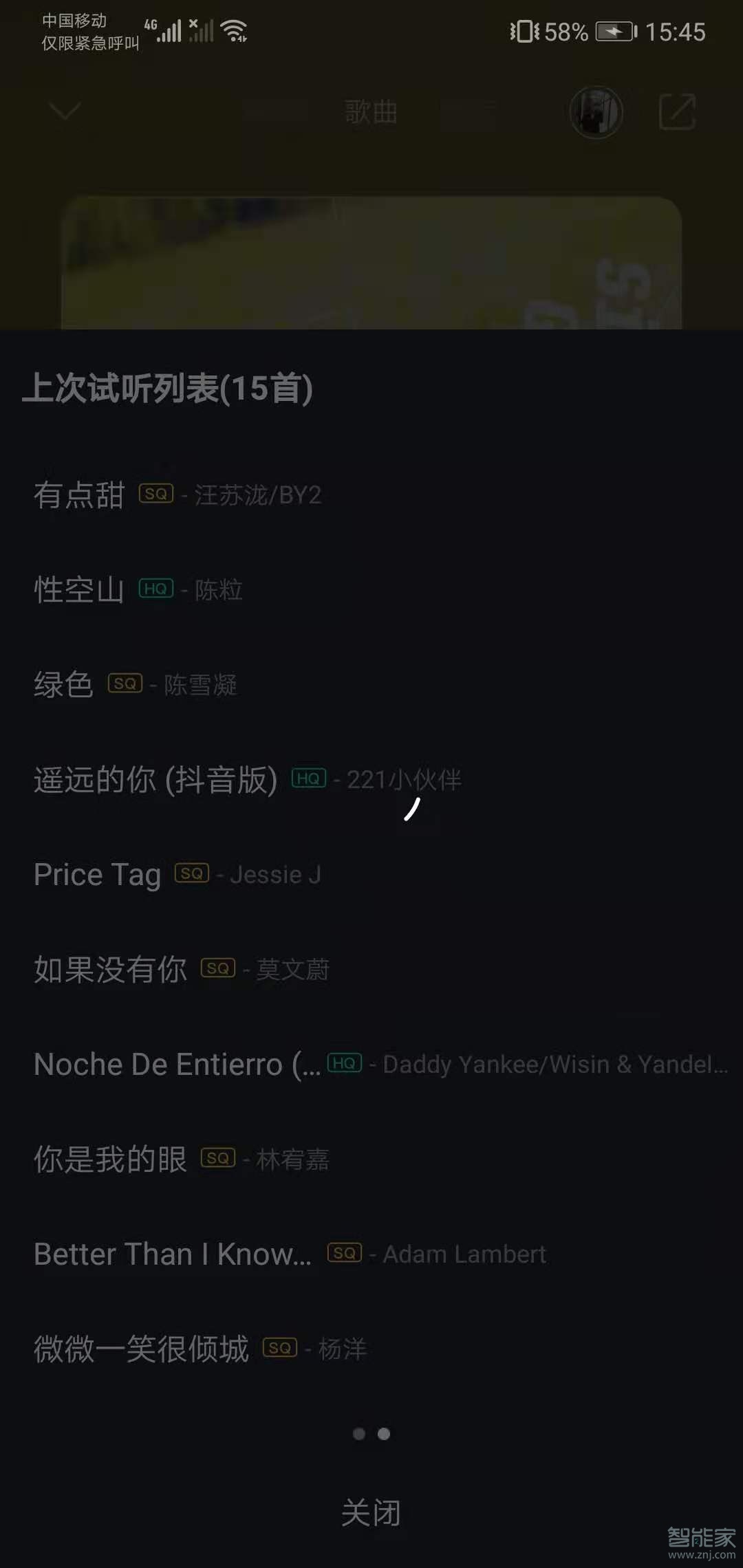Expand the truncated Better Than I Know title

point(172,1254)
